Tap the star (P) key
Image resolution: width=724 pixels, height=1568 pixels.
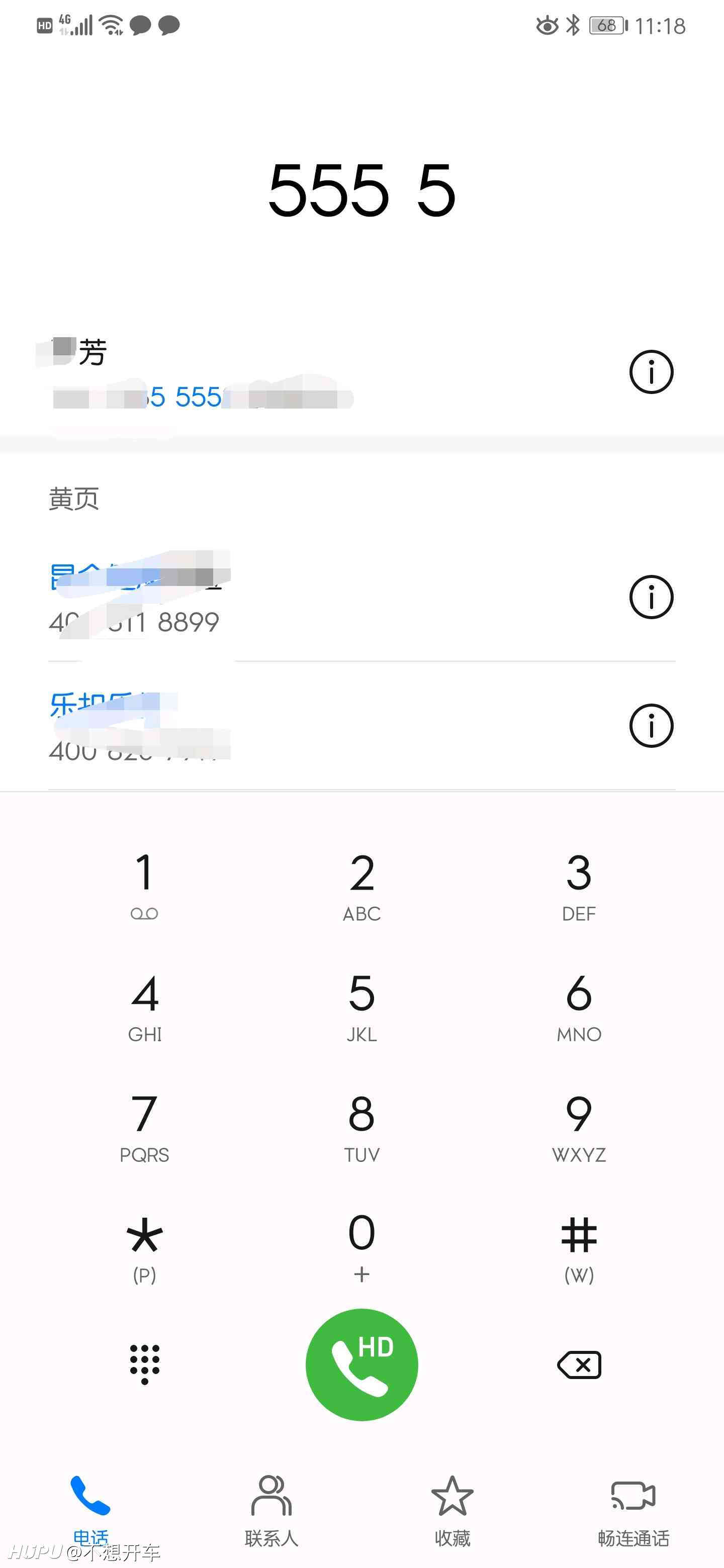point(144,1248)
